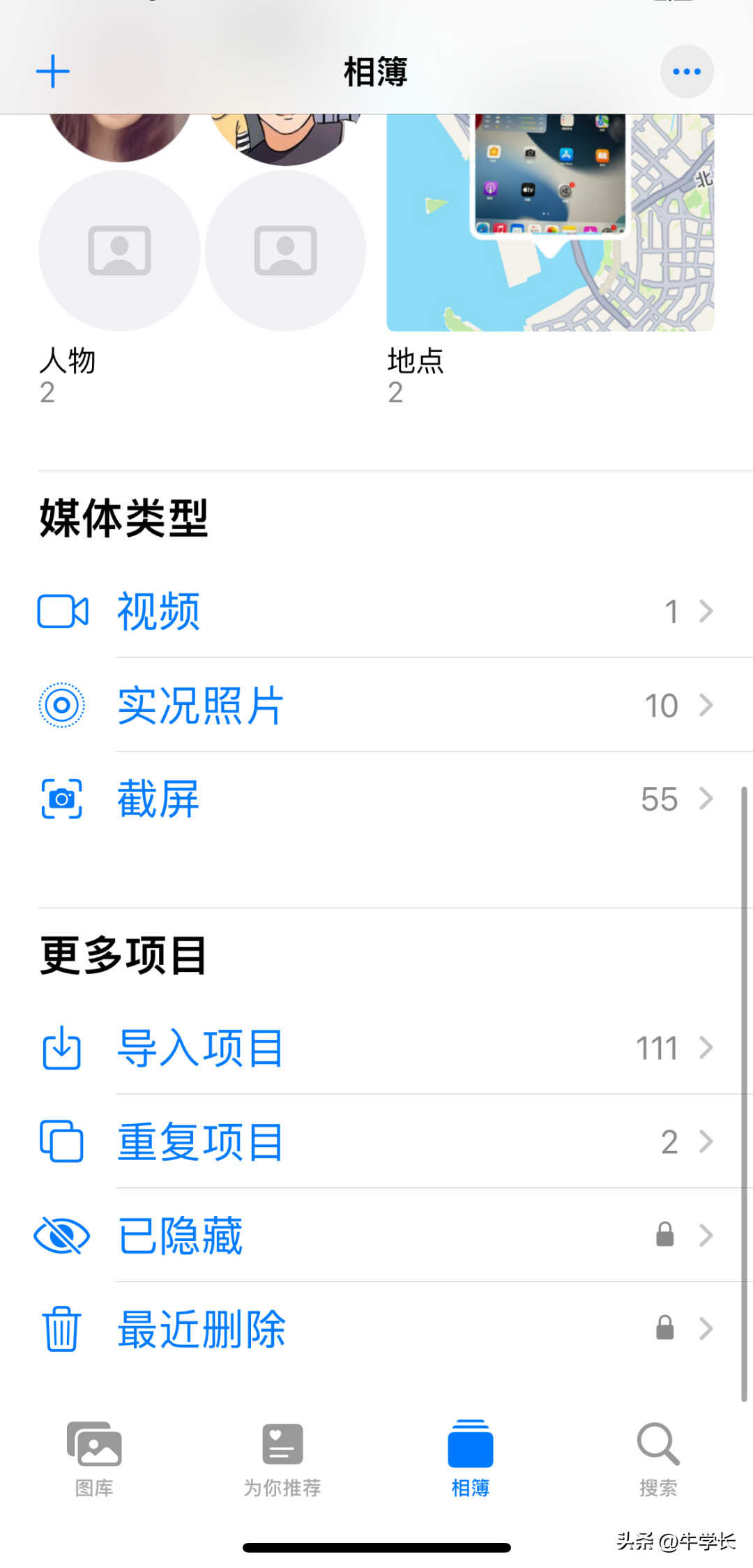Open the locked 已隐藏 hidden album
The width and height of the screenshot is (753, 1568).
(x=376, y=1235)
